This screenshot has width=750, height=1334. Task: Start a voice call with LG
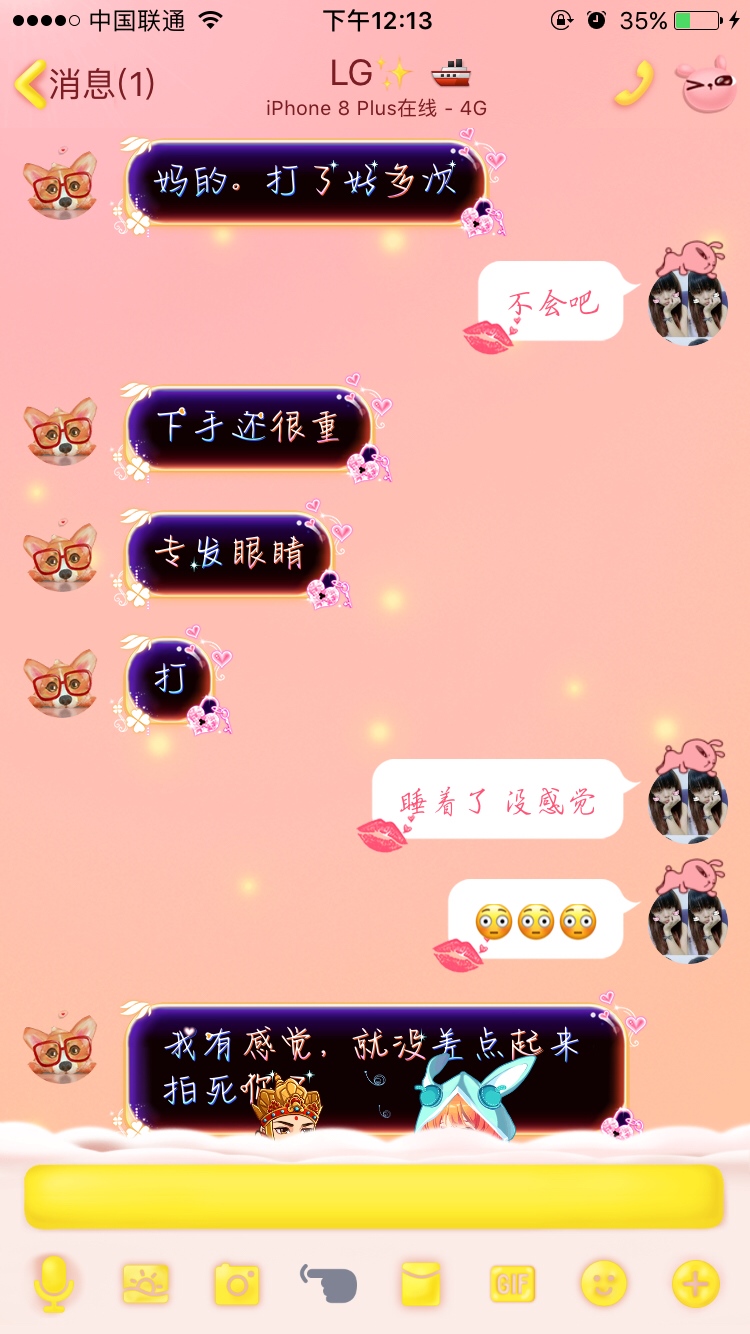tap(633, 84)
